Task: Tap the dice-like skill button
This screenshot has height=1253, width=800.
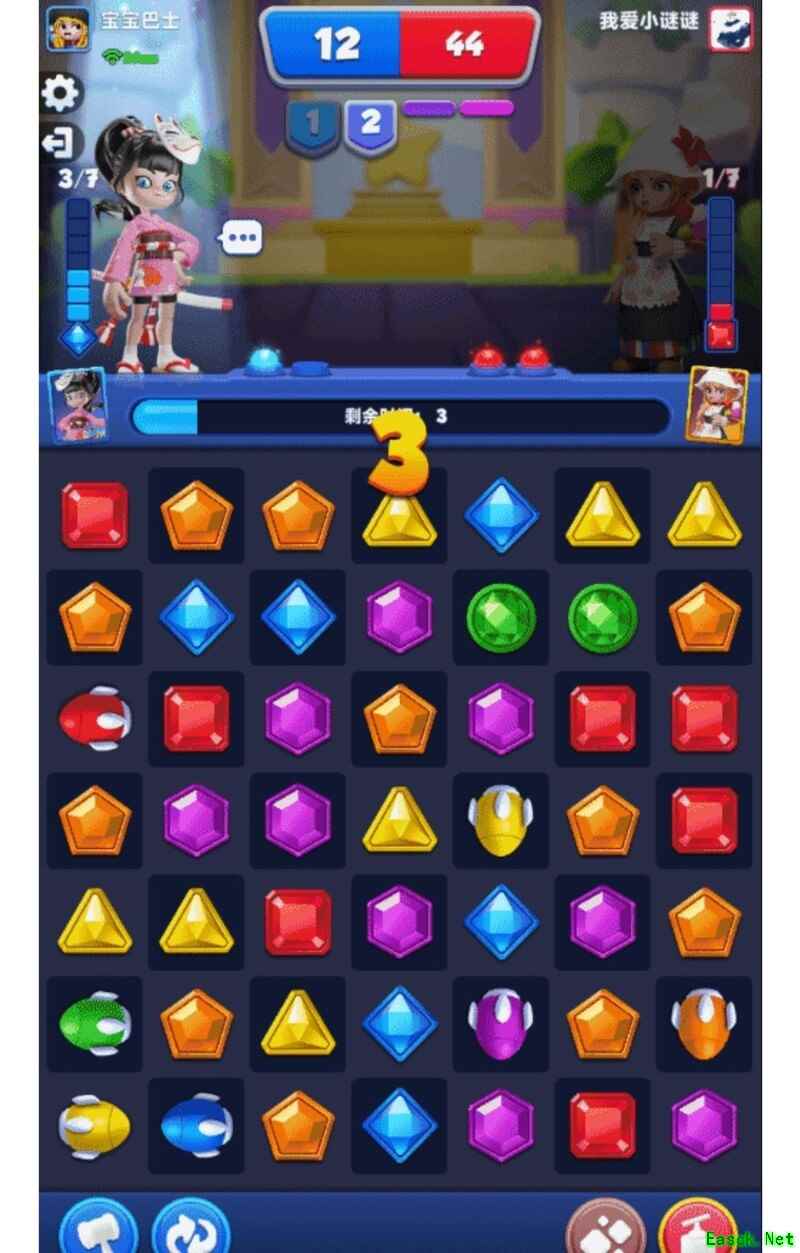Action: click(x=604, y=1227)
